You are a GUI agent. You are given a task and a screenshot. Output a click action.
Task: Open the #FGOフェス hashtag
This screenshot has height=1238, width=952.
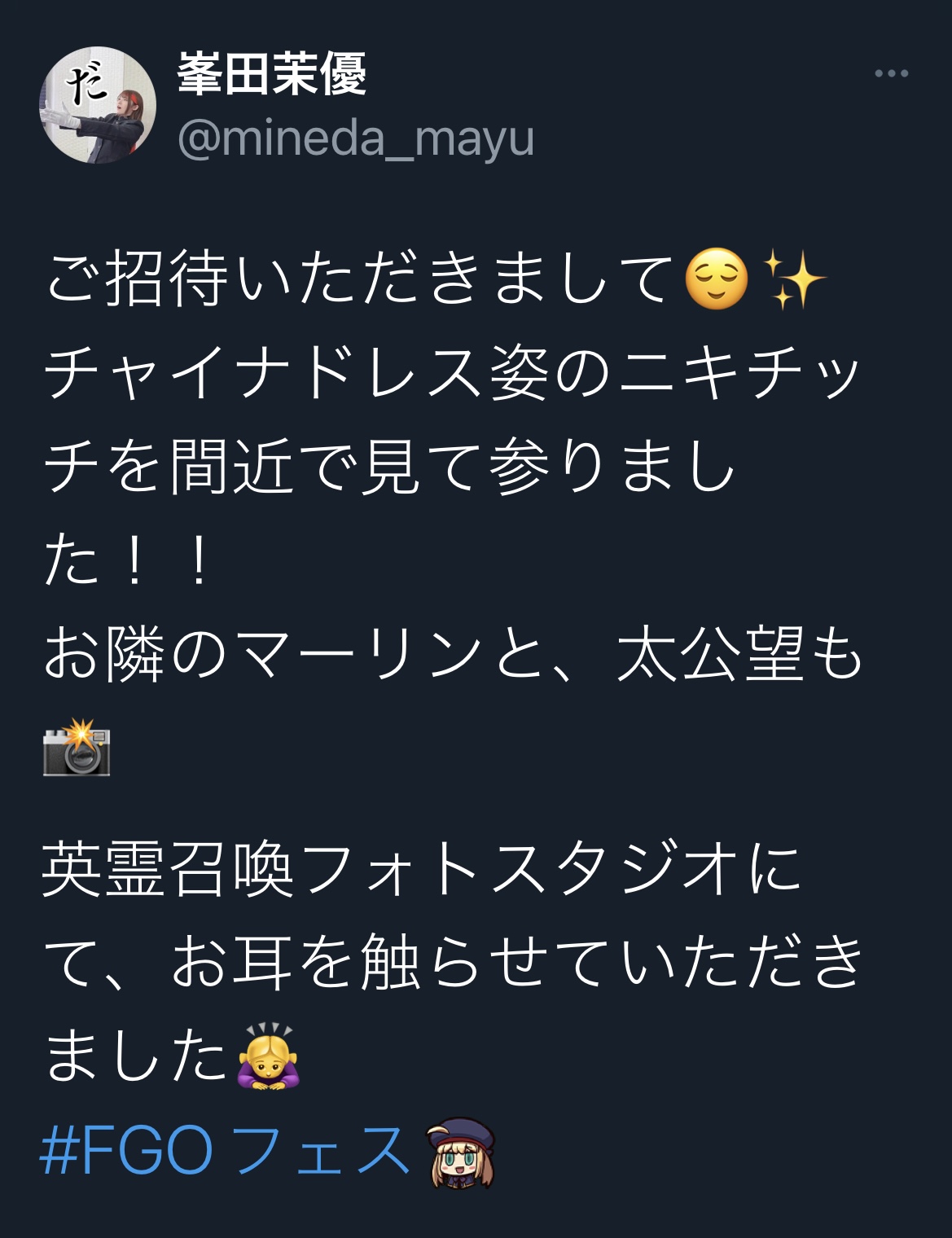pyautogui.click(x=225, y=1150)
